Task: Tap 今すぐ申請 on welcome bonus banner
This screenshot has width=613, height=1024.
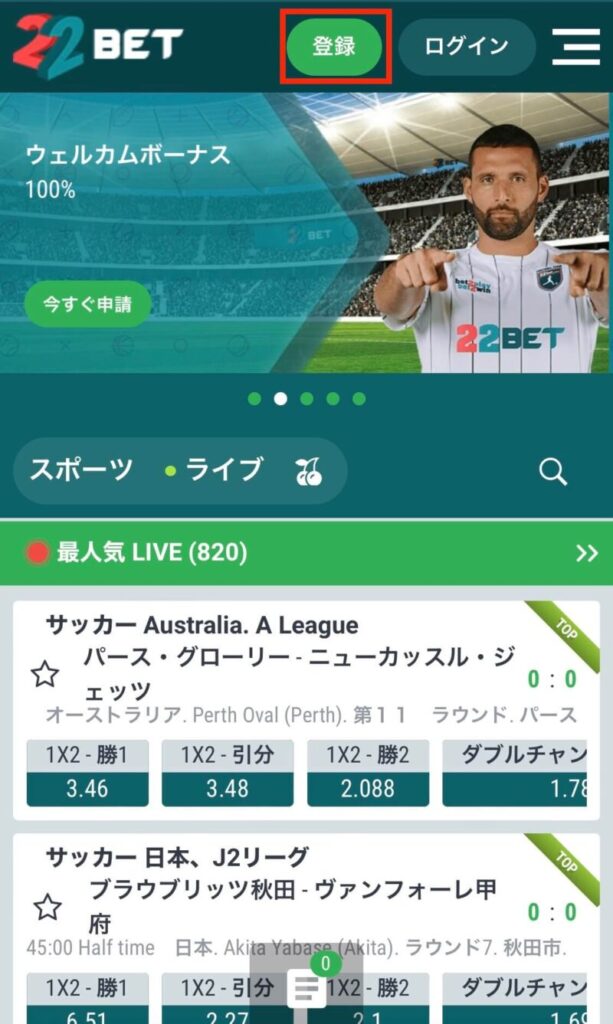Action: click(87, 304)
